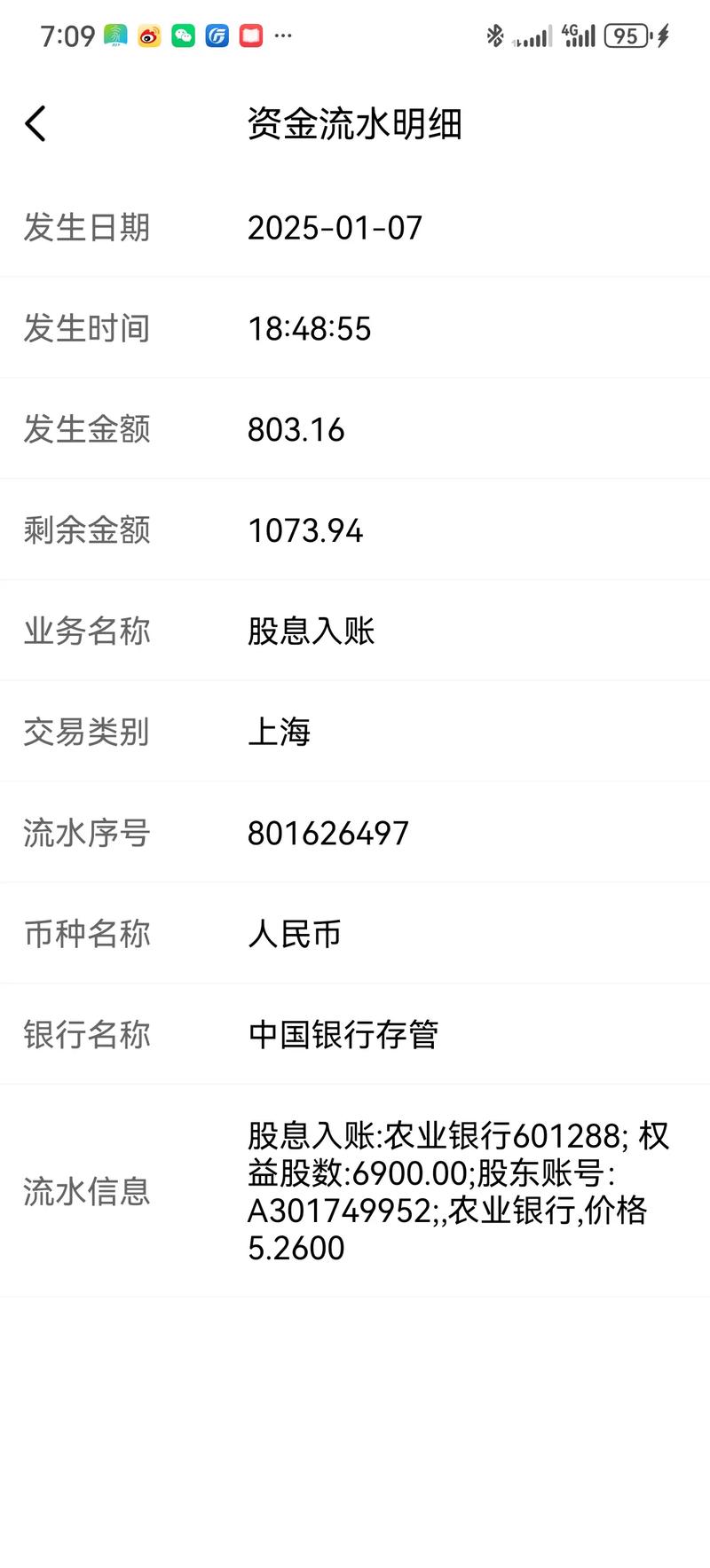Screen dimensions: 710x1568
Task: Tap the battery level indicator showing 95
Action: 627,36
